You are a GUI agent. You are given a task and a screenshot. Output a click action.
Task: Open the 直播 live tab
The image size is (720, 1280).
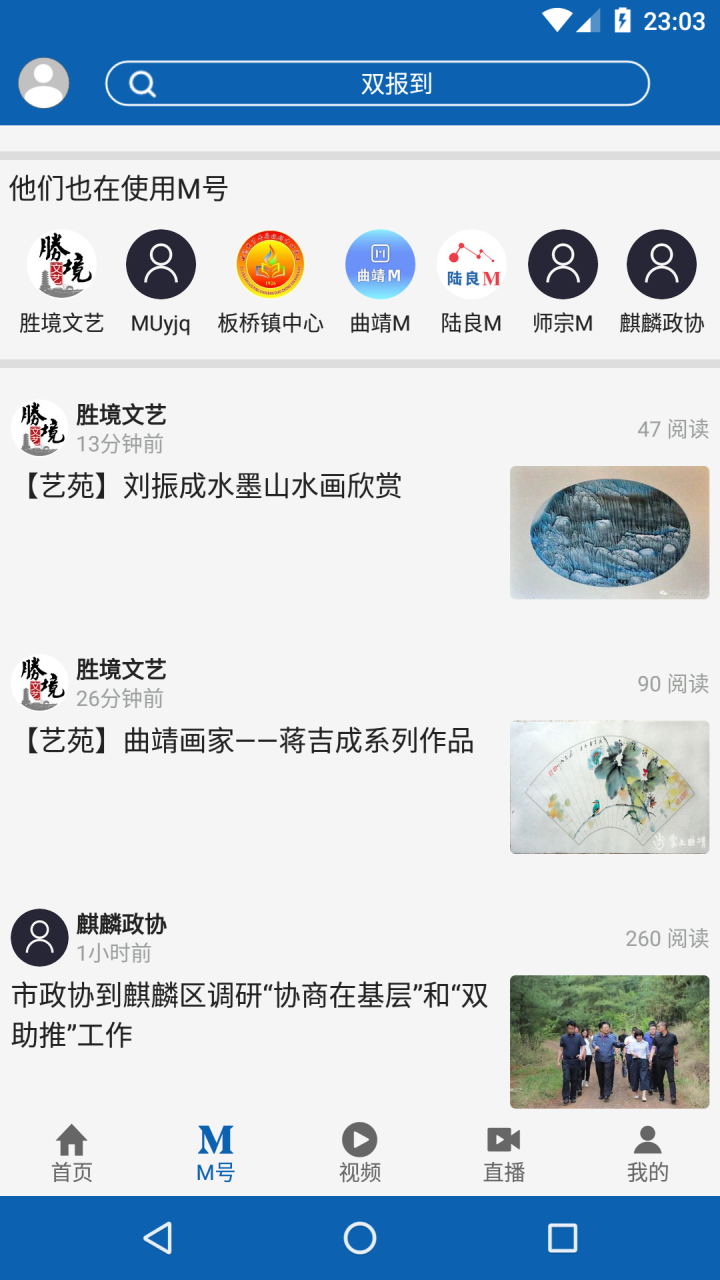pyautogui.click(x=503, y=1151)
